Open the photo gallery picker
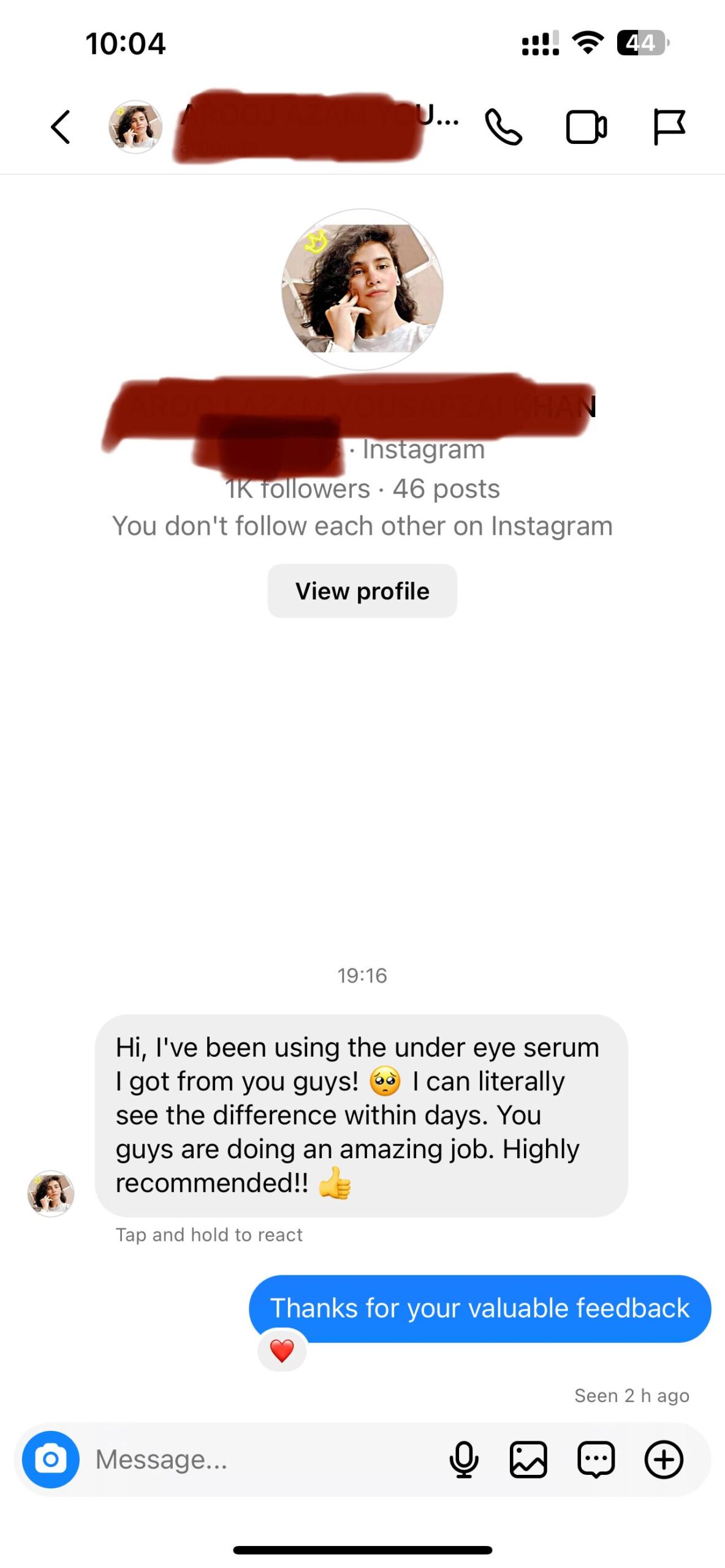This screenshot has height=1568, width=725. 528,1459
